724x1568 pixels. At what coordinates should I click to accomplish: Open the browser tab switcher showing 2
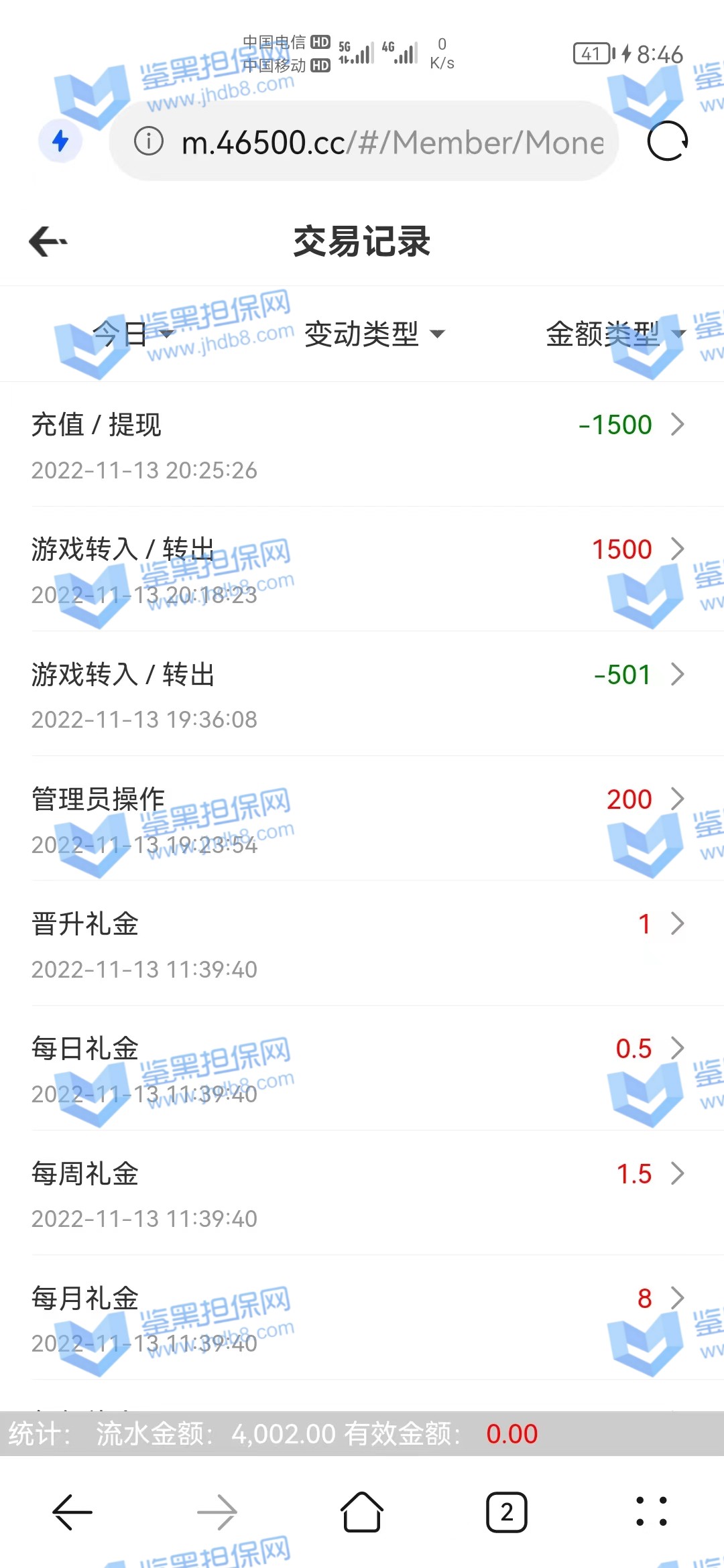point(506,1512)
